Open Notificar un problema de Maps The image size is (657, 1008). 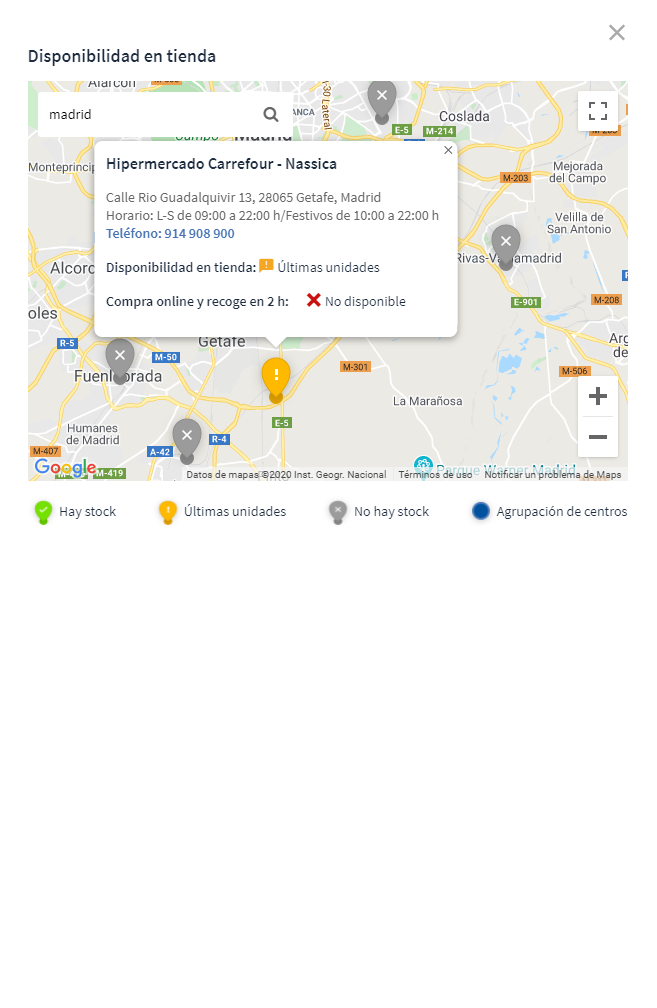(x=552, y=475)
